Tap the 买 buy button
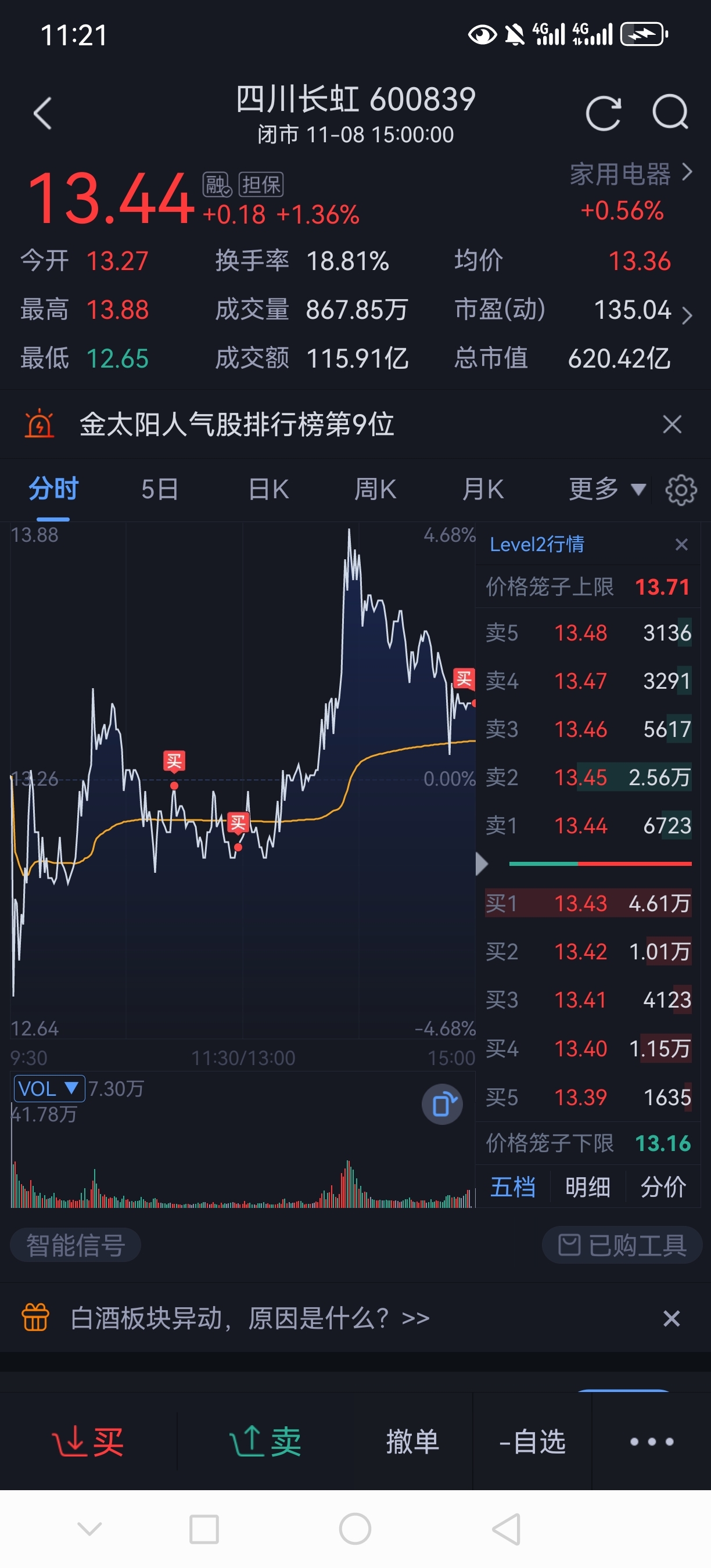The width and height of the screenshot is (711, 1568). coord(91,1441)
